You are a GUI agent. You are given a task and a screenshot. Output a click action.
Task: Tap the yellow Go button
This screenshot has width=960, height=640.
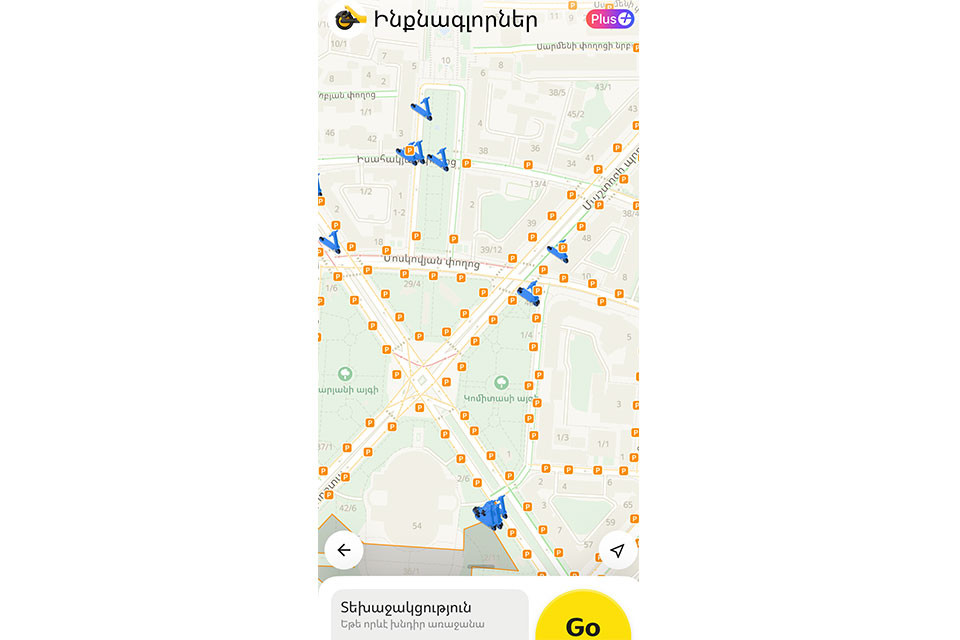[583, 622]
